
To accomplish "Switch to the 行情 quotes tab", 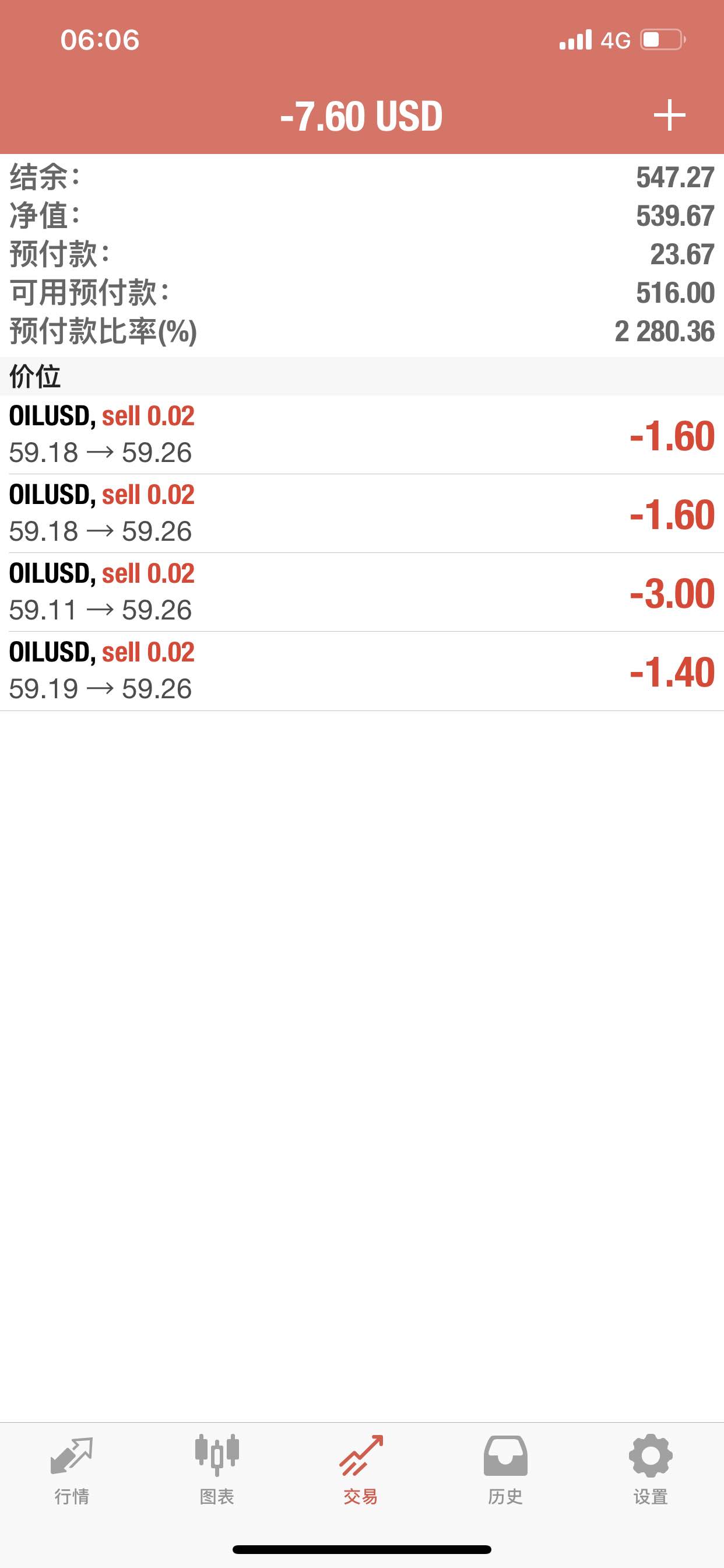I will [x=72, y=1470].
